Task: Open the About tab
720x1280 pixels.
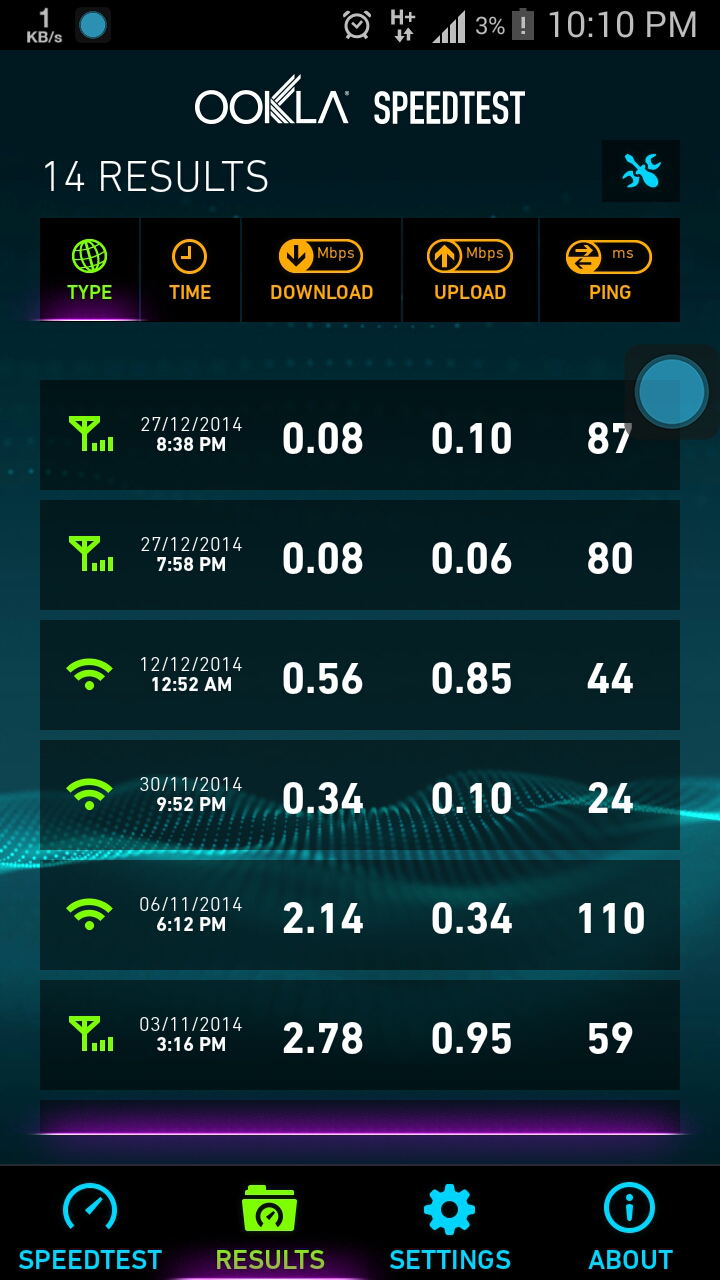Action: pos(630,1225)
